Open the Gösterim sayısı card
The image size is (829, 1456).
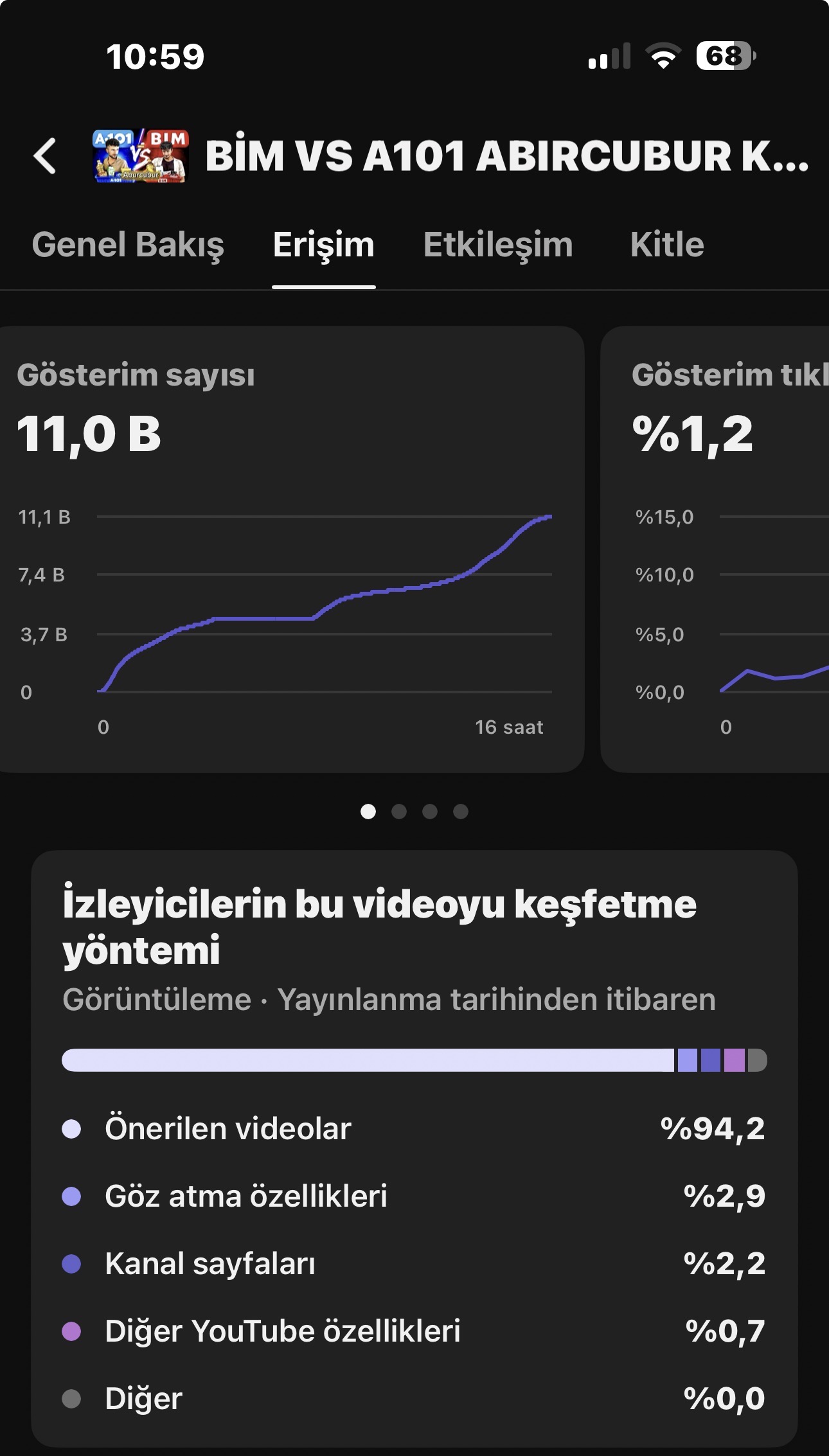click(292, 549)
